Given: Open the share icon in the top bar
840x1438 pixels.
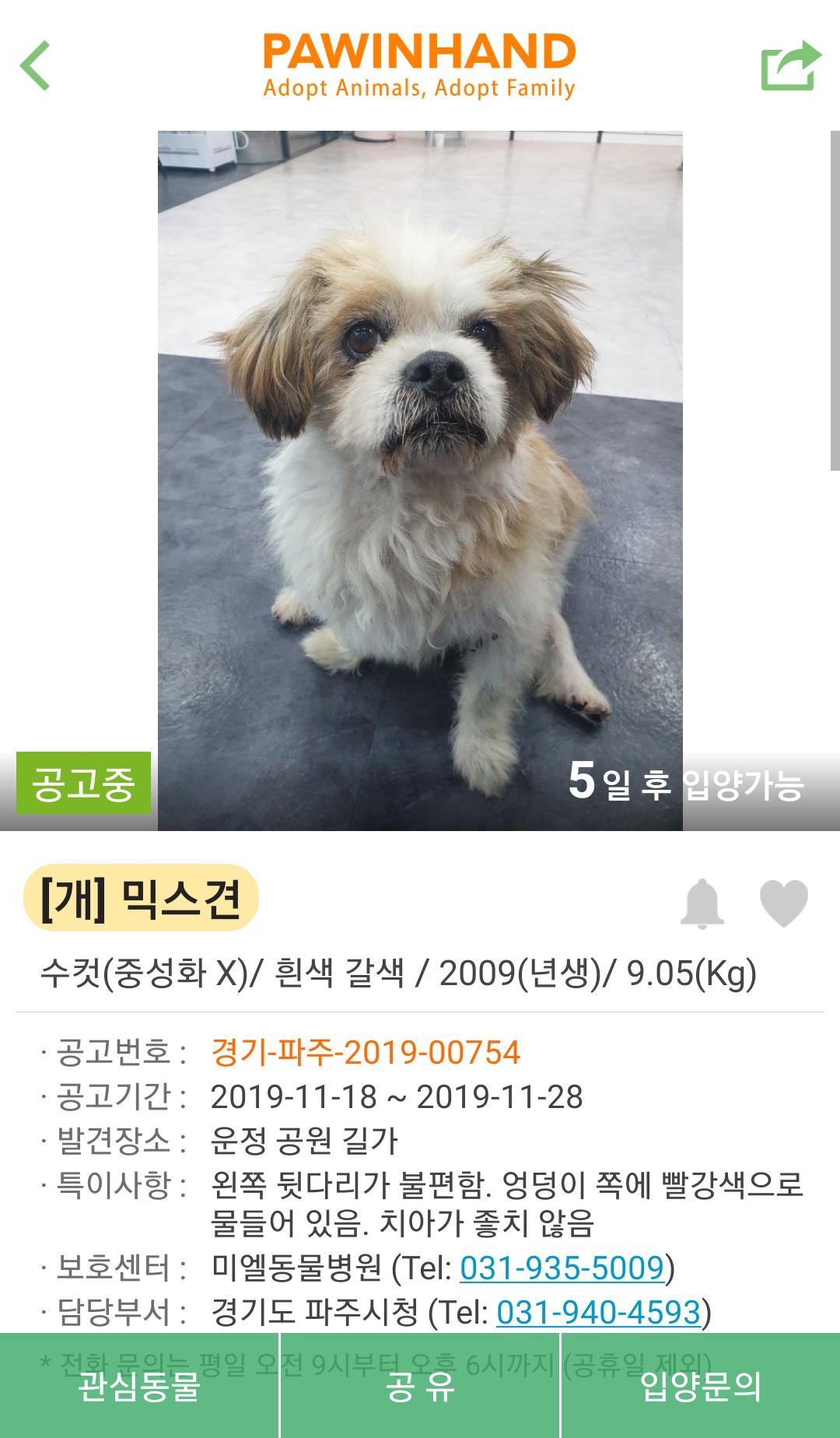Looking at the screenshot, I should coord(790,65).
